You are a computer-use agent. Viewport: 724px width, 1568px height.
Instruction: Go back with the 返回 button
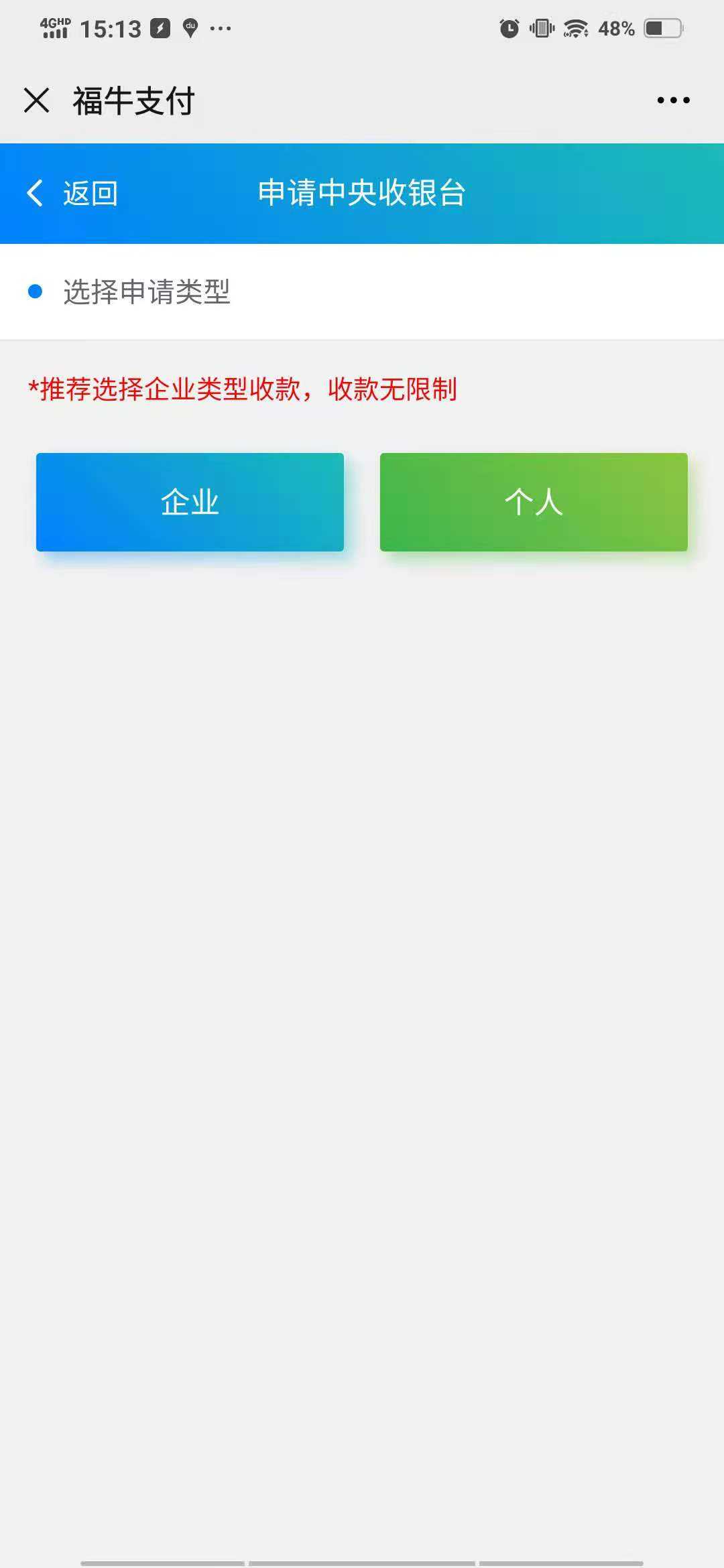click(72, 194)
